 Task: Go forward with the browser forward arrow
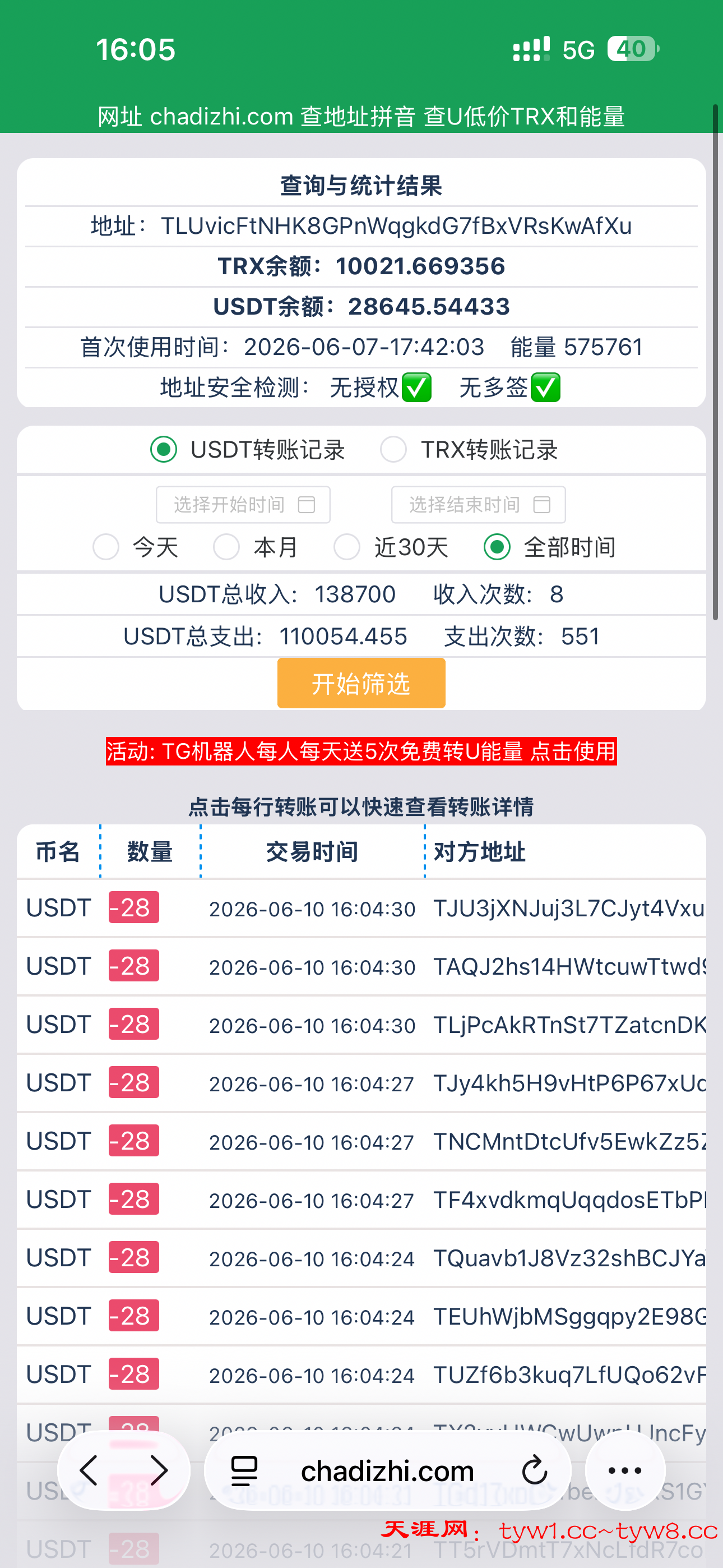coord(159,1471)
